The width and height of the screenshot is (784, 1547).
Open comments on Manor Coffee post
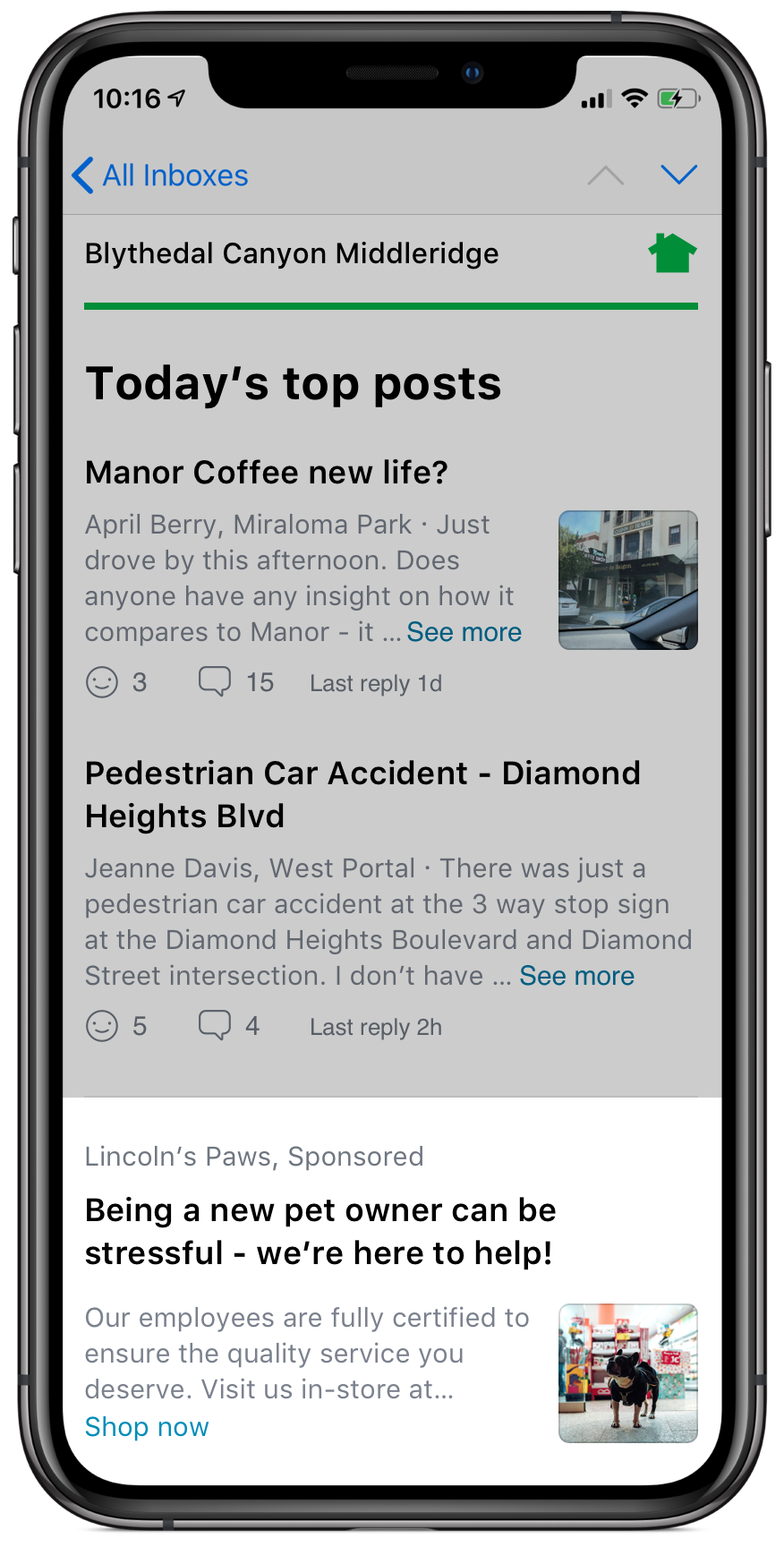coord(214,681)
